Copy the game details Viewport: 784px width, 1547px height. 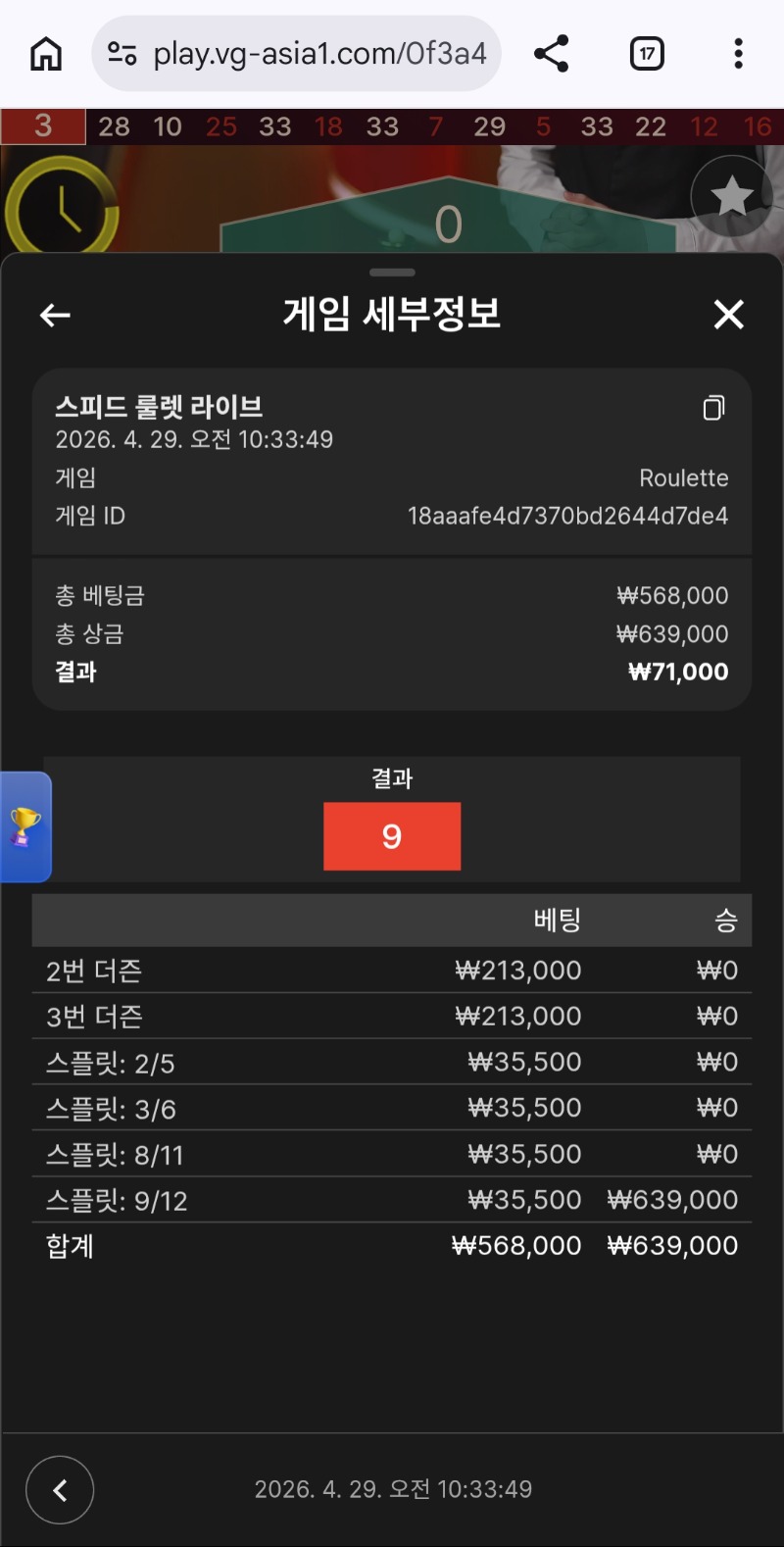[x=713, y=408]
